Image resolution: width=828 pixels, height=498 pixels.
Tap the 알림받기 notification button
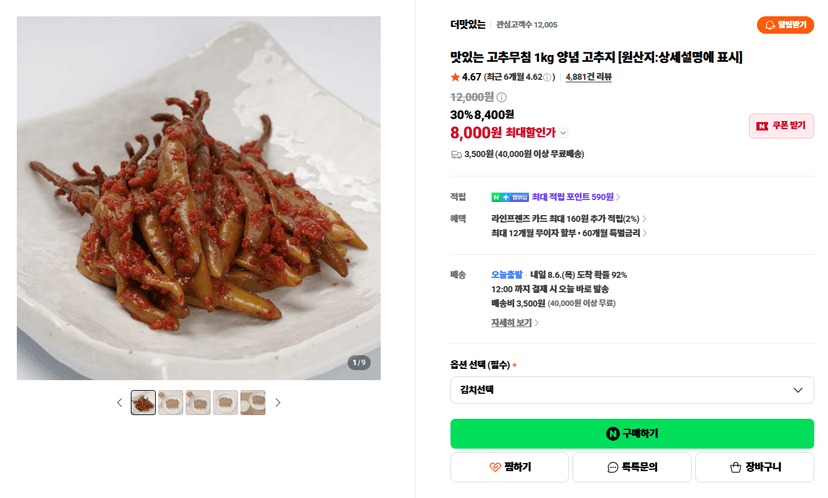[785, 25]
